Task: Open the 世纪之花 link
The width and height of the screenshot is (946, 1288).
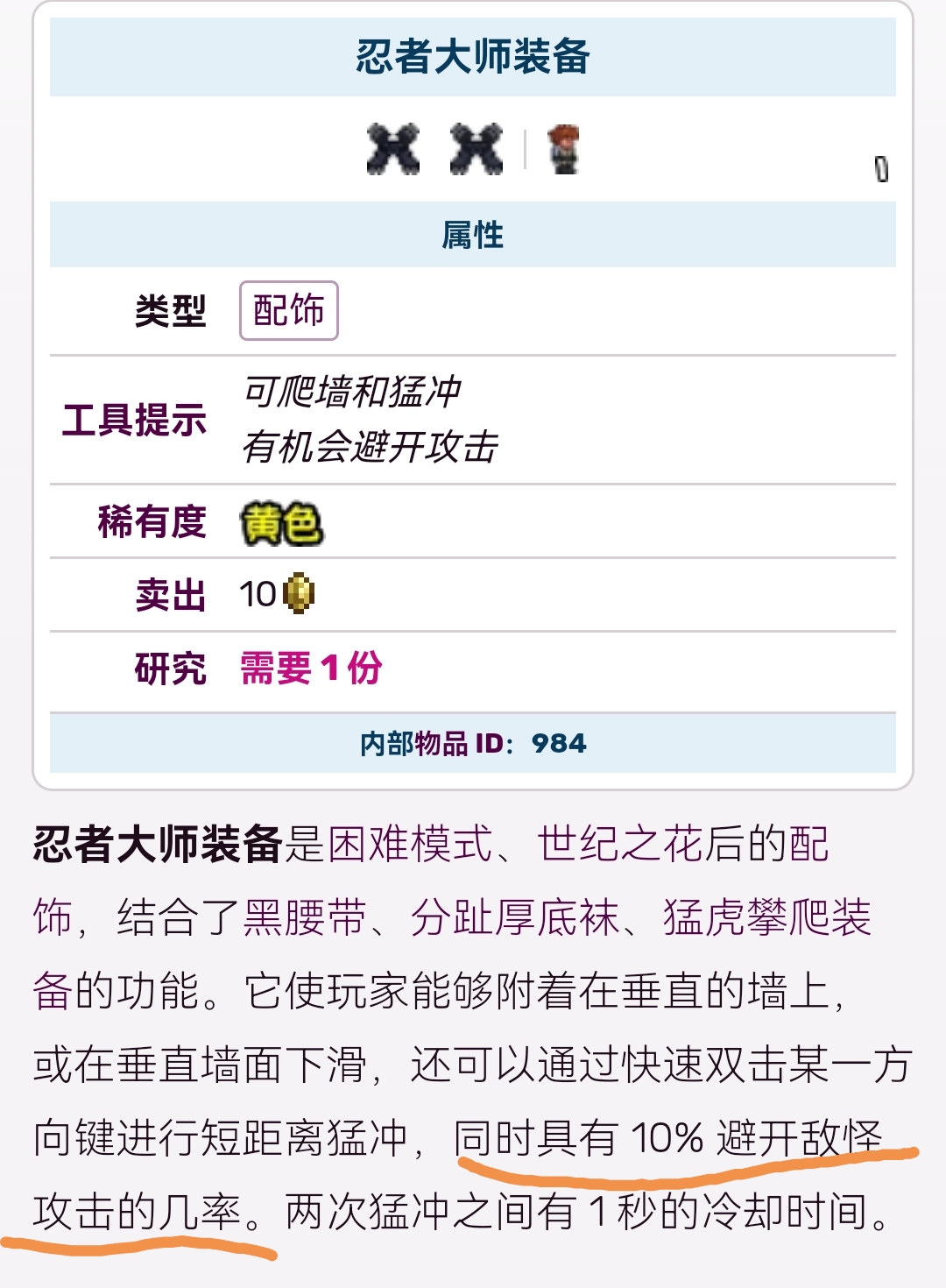Action: coord(620,845)
